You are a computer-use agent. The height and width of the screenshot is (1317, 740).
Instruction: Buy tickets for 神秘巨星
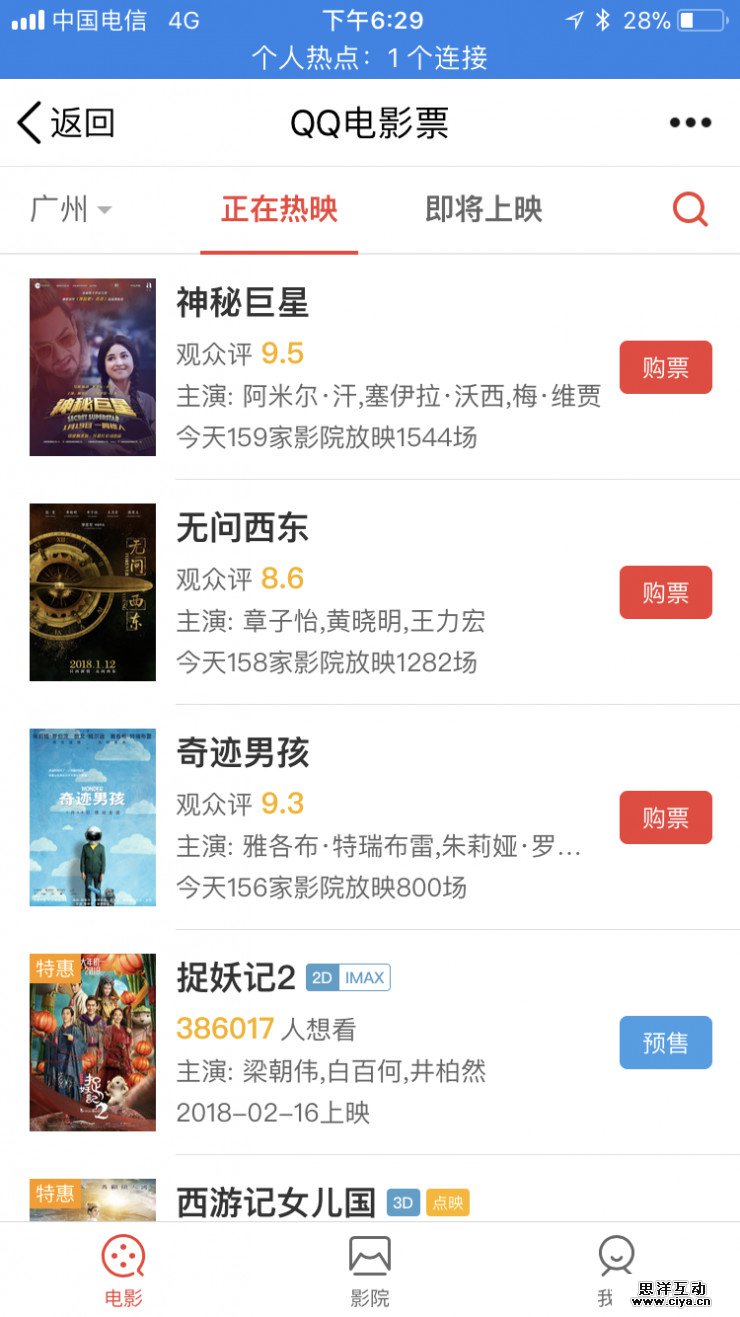[x=665, y=367]
